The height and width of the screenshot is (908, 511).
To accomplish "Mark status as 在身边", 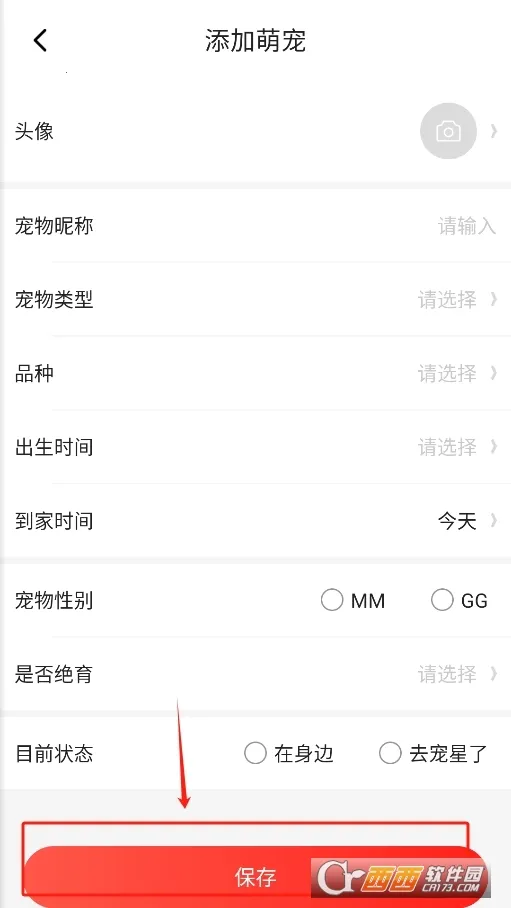I will [x=289, y=753].
